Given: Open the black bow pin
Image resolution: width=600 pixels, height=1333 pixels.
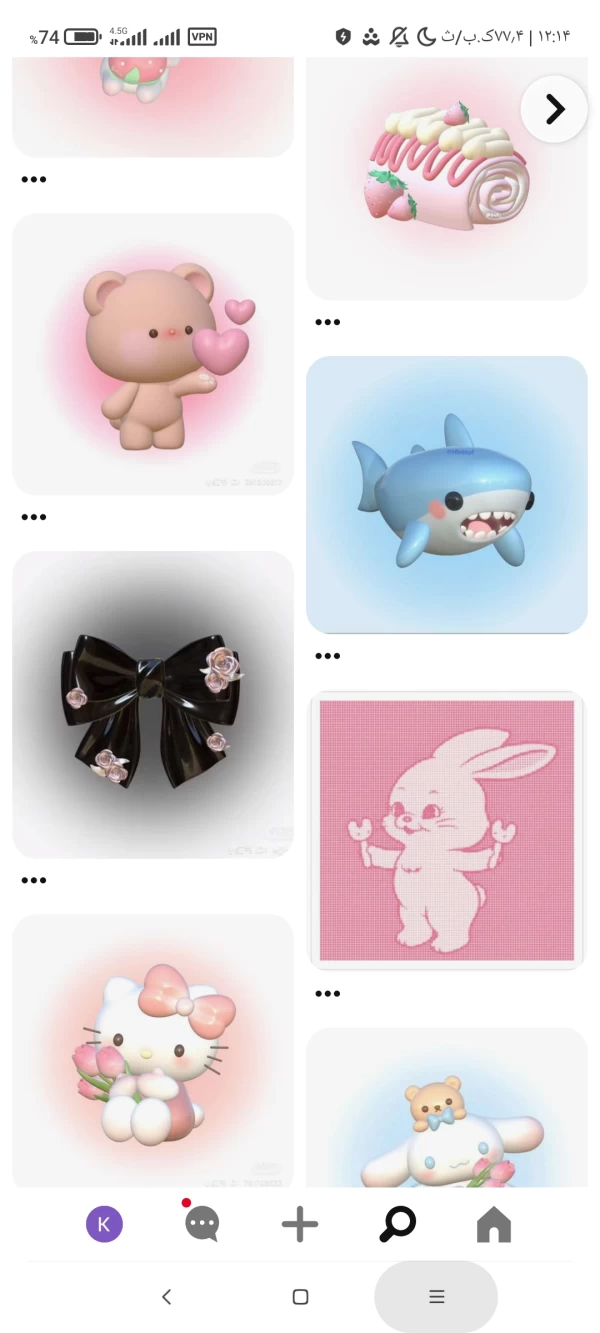Looking at the screenshot, I should (153, 704).
